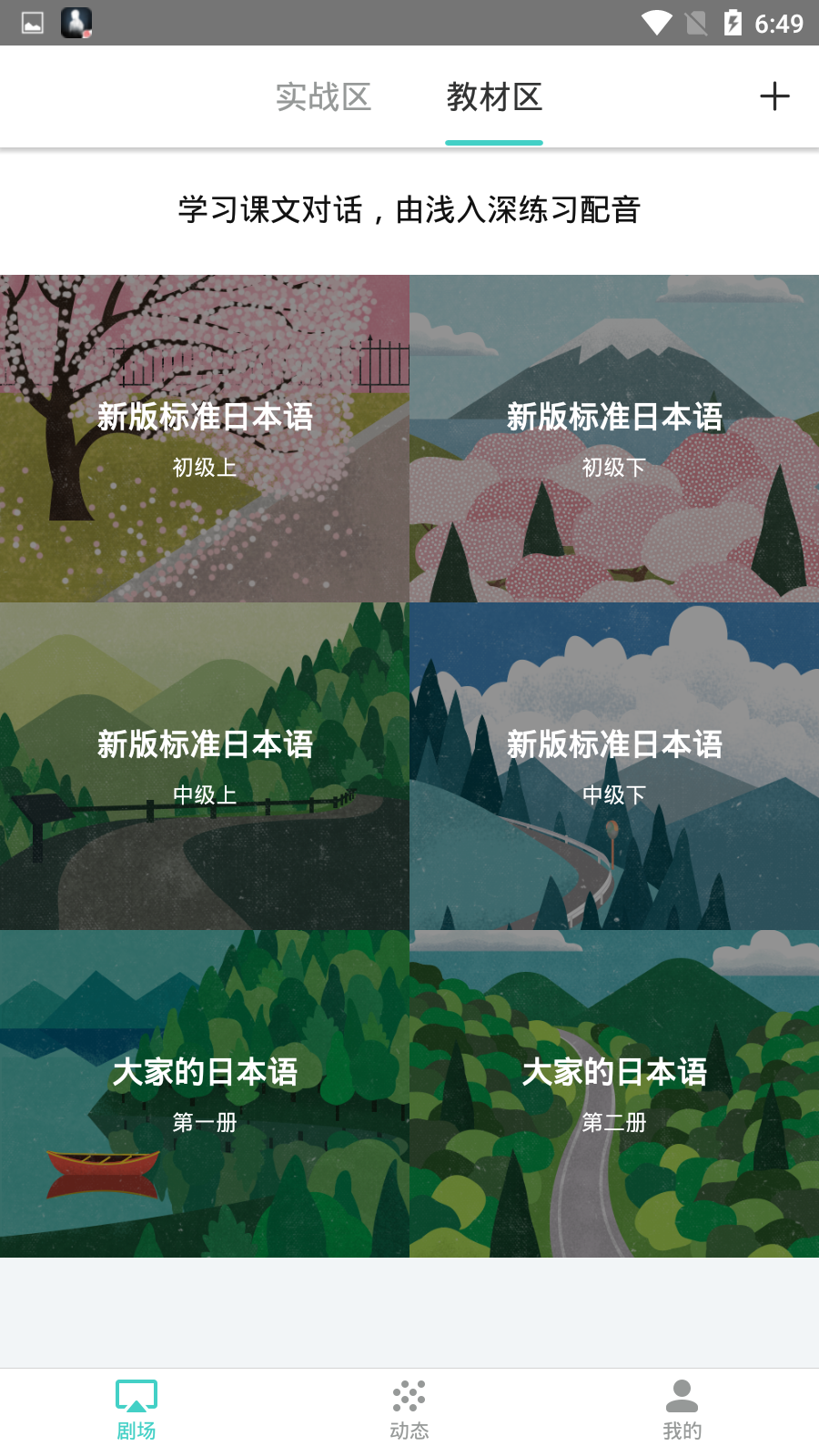Tap the Wi-Fi status icon
Viewport: 819px width, 1456px height.
click(x=657, y=22)
